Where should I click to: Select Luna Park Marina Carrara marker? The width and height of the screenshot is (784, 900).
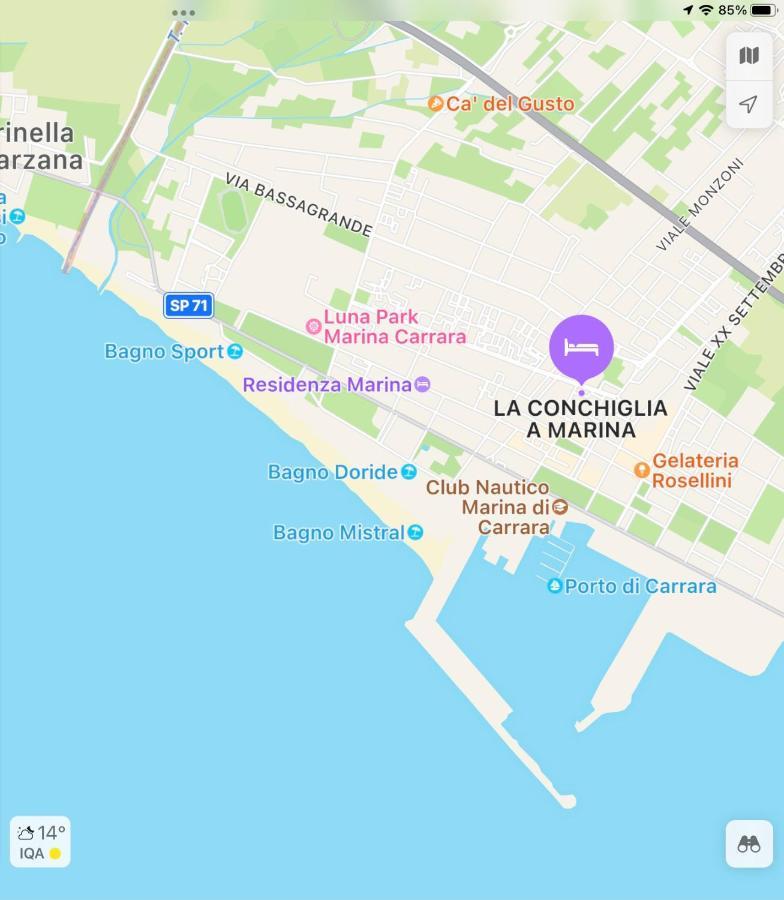coord(314,326)
